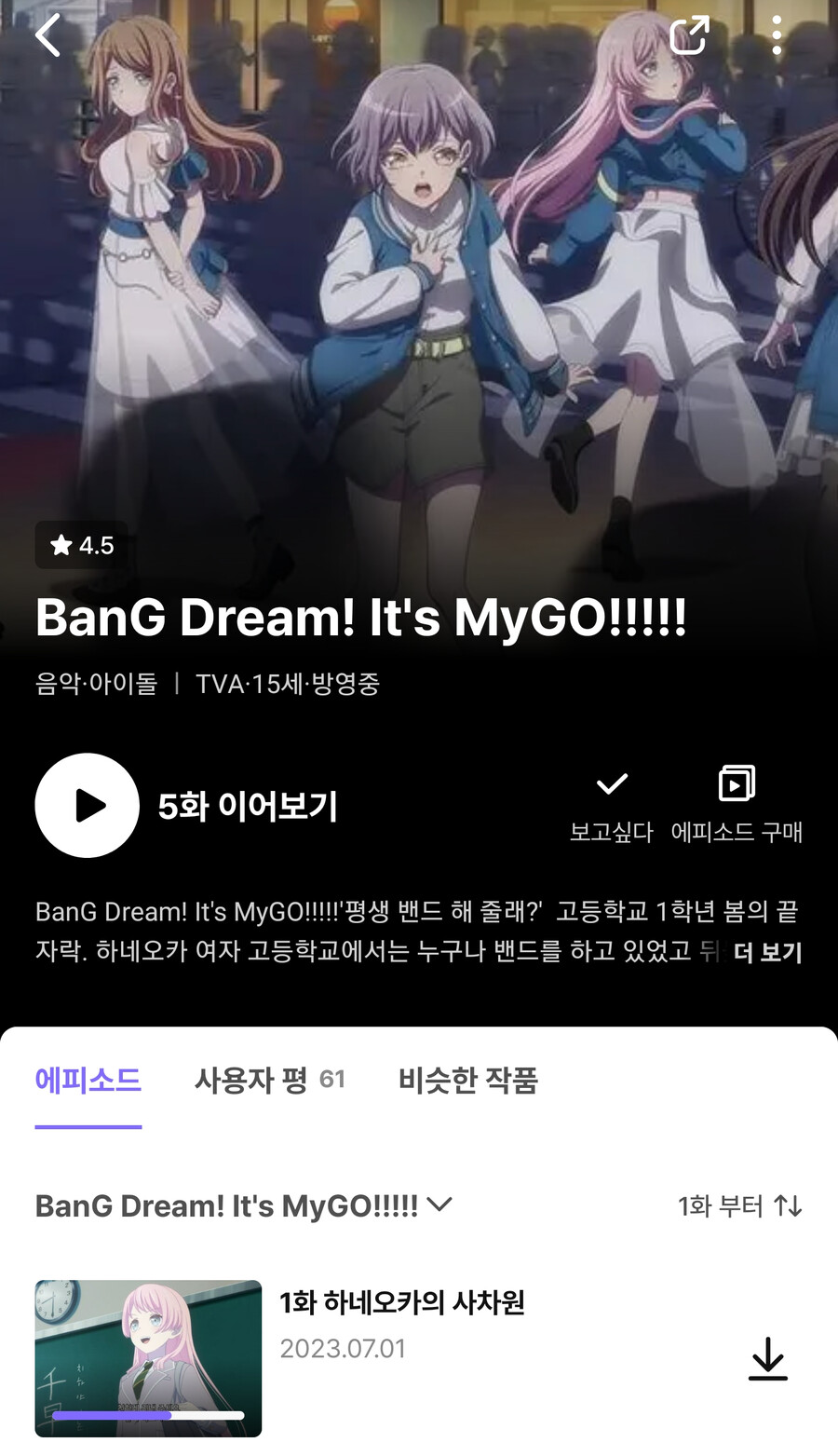The width and height of the screenshot is (838, 1456).
Task: Tap the play circle icon to resume watching
Action: (87, 805)
